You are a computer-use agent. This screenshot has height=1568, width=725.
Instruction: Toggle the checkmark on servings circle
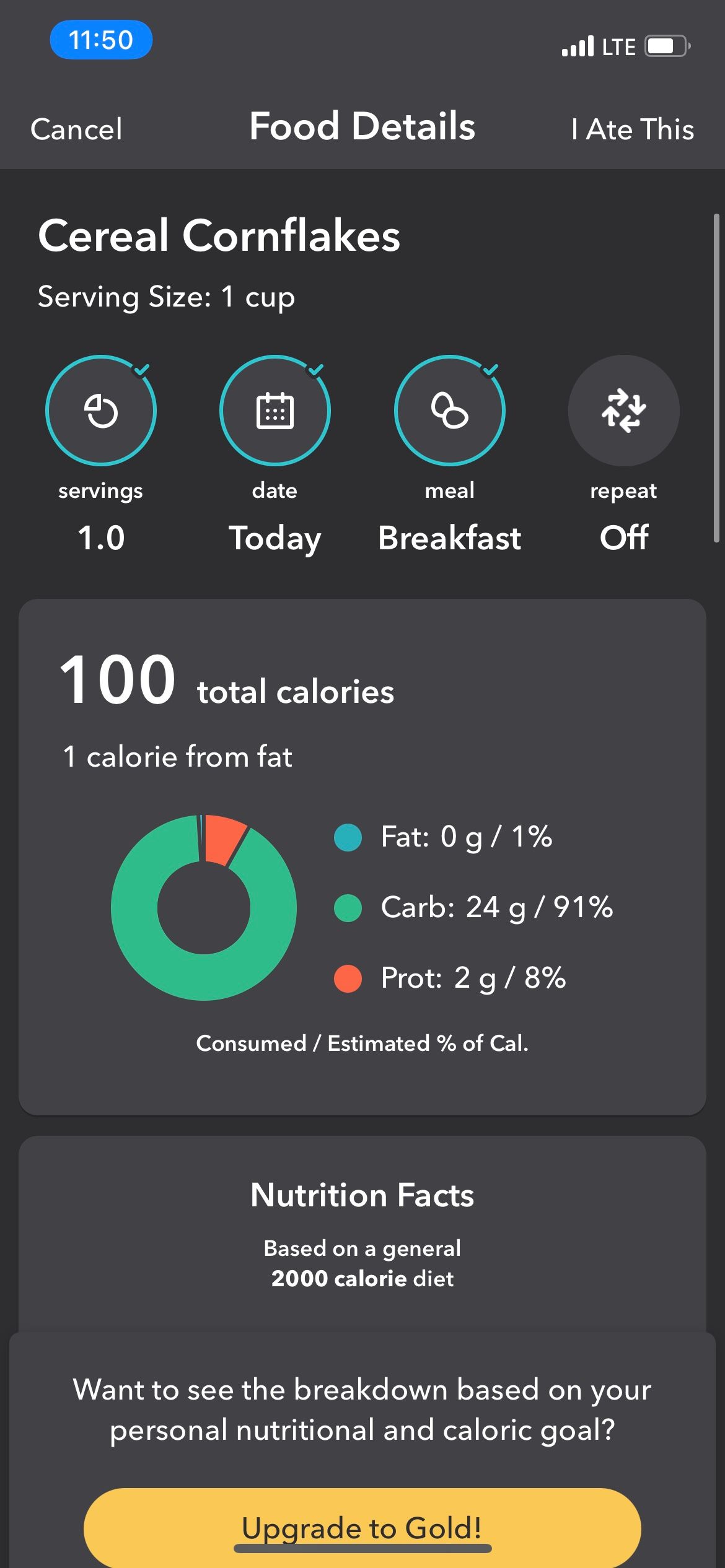pos(141,370)
